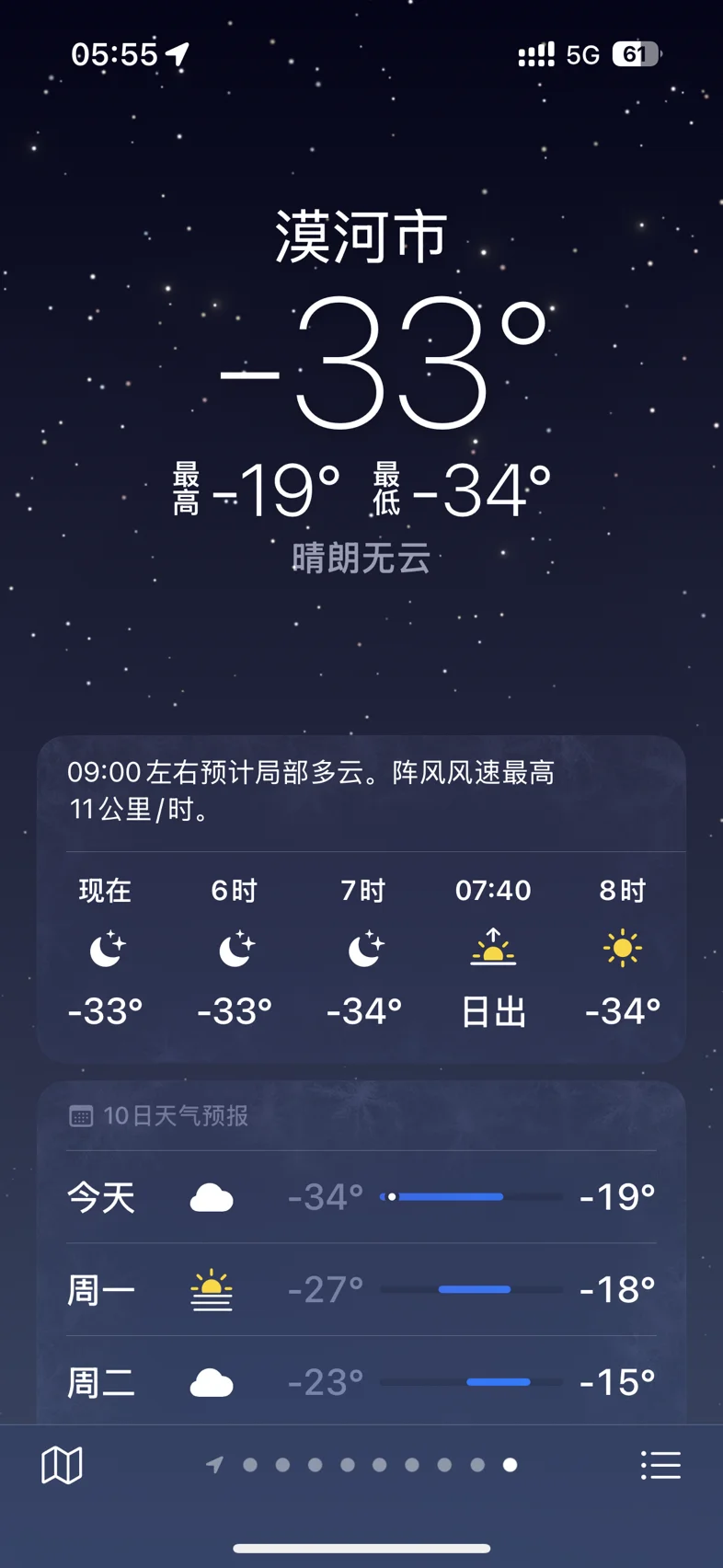
Task: Open the weather map icon
Action: [62, 1464]
